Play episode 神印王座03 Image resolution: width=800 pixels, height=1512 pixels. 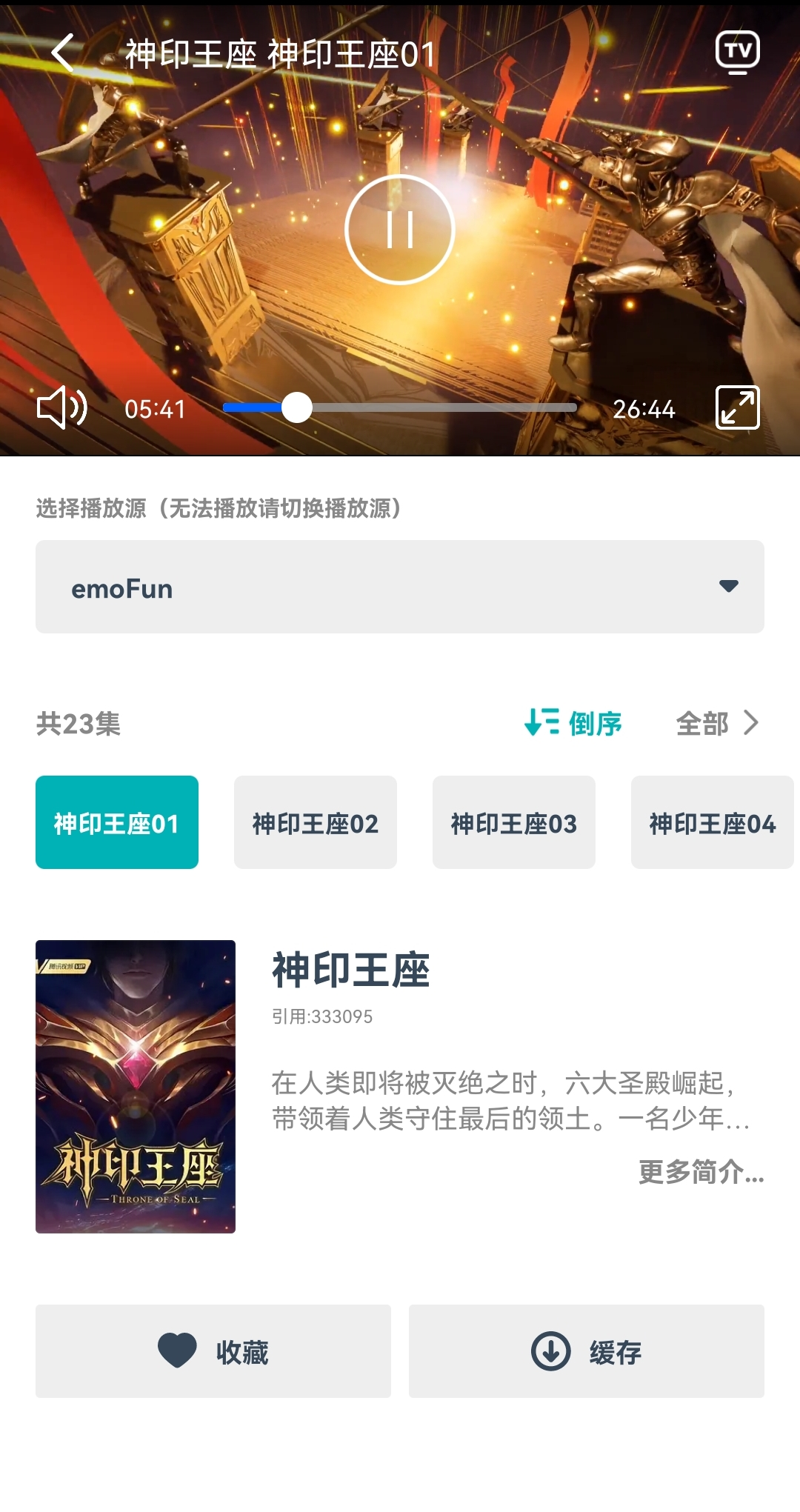pyautogui.click(x=514, y=822)
